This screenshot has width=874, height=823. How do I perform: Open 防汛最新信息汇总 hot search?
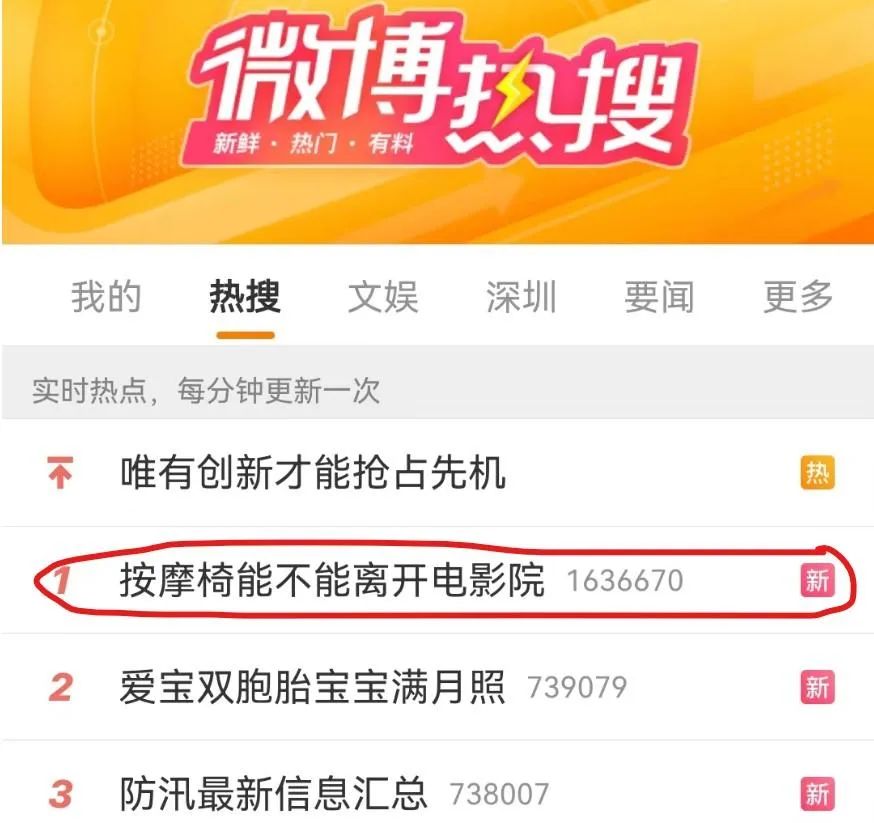273,794
